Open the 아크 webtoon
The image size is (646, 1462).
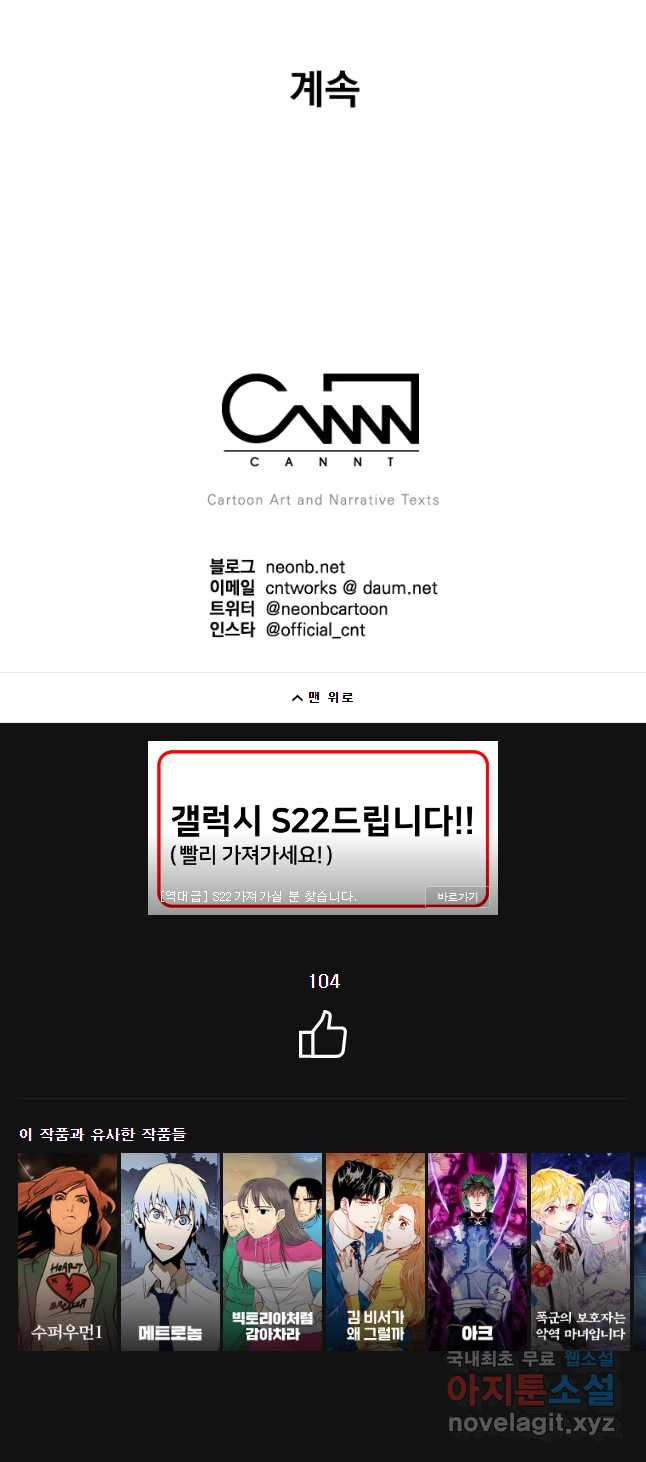pyautogui.click(x=477, y=1250)
